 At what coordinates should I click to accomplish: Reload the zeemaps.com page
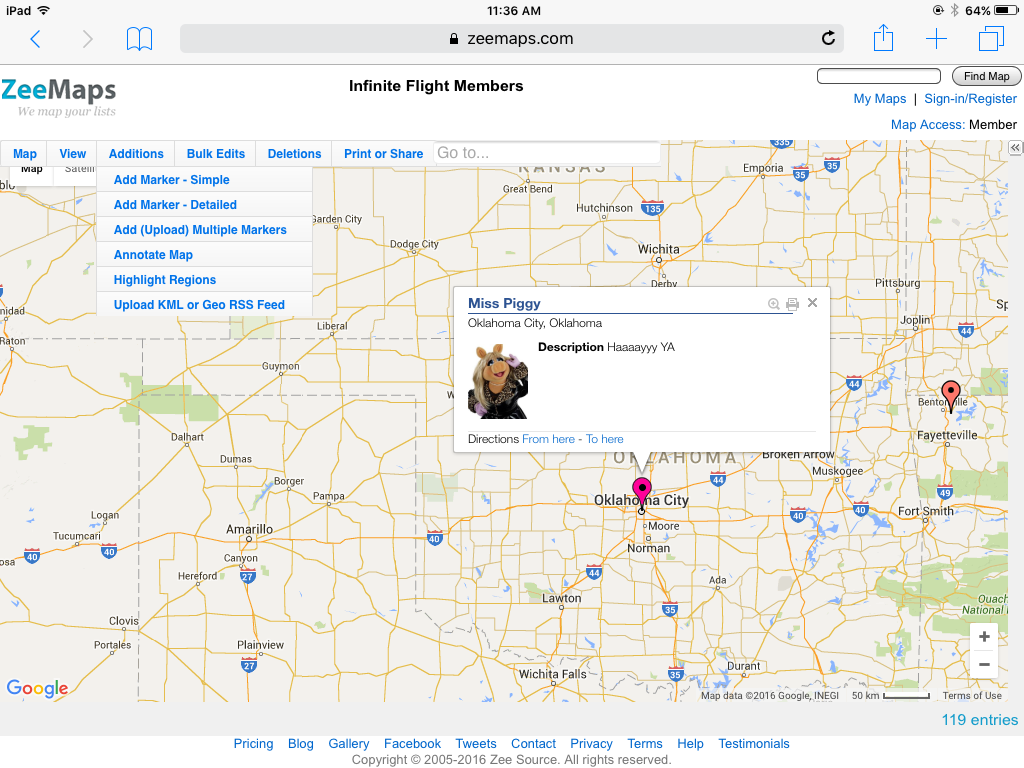tap(828, 39)
